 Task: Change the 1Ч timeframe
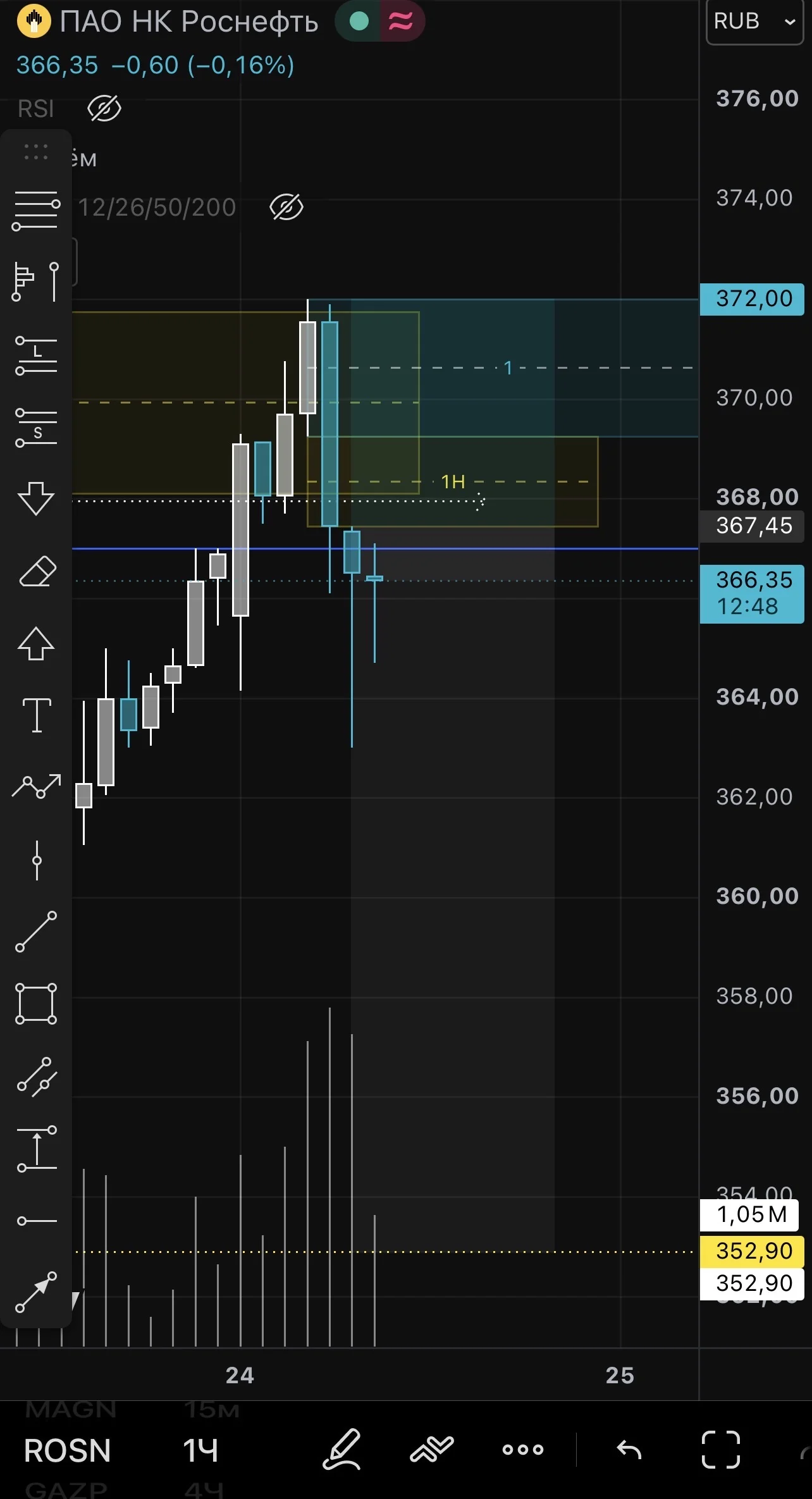(200, 1450)
